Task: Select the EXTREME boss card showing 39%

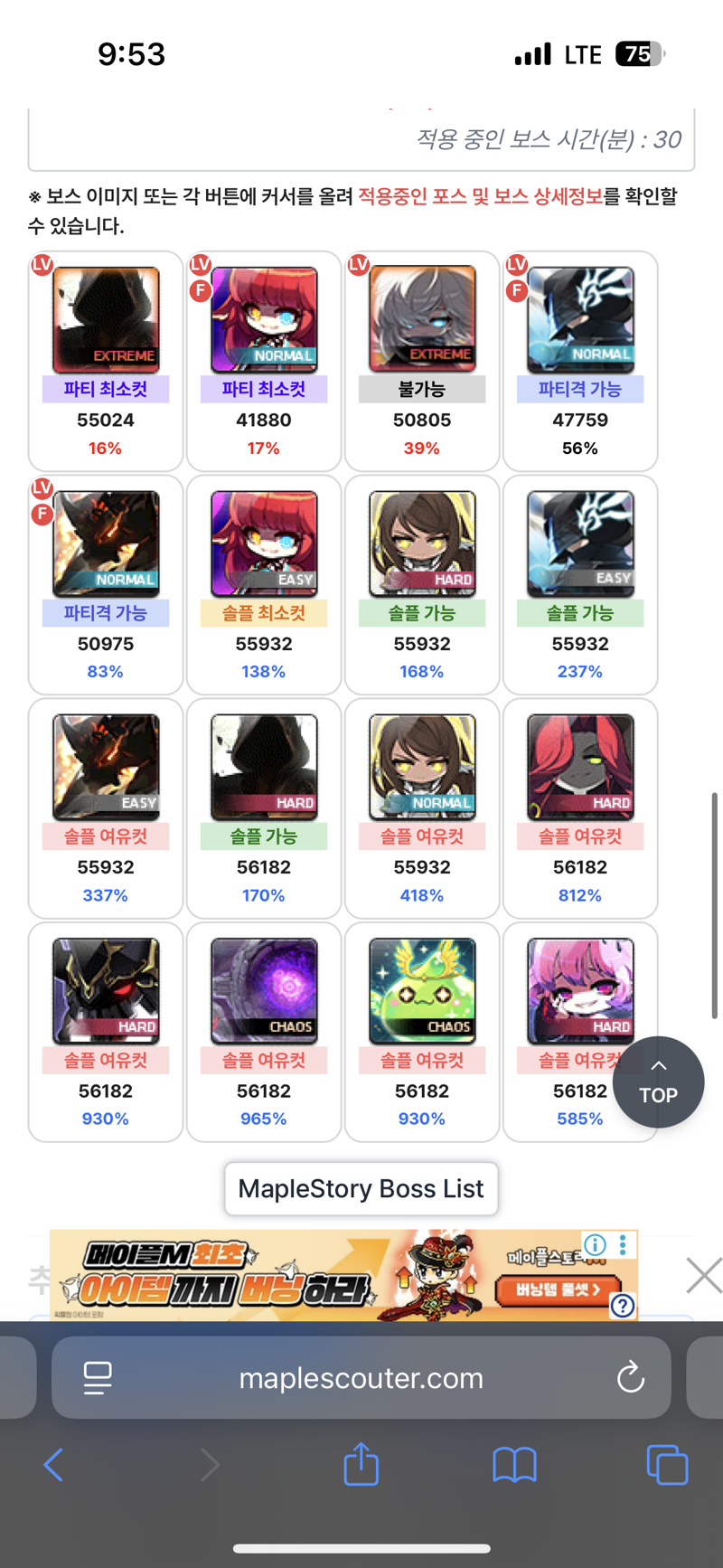Action: coord(422,361)
